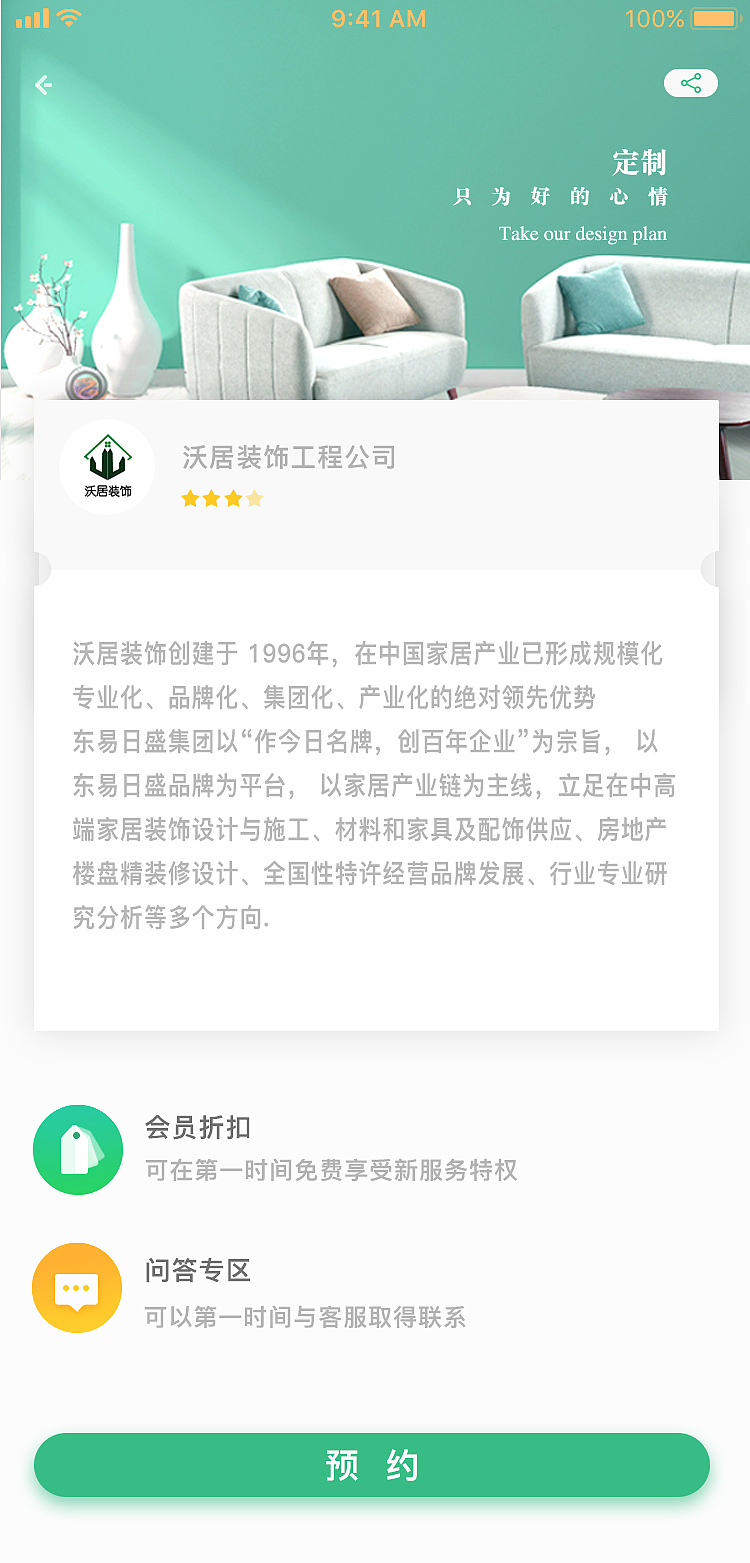Tap the unfilled fourth star
Viewport: 750px width, 1563px height.
pyautogui.click(x=255, y=497)
